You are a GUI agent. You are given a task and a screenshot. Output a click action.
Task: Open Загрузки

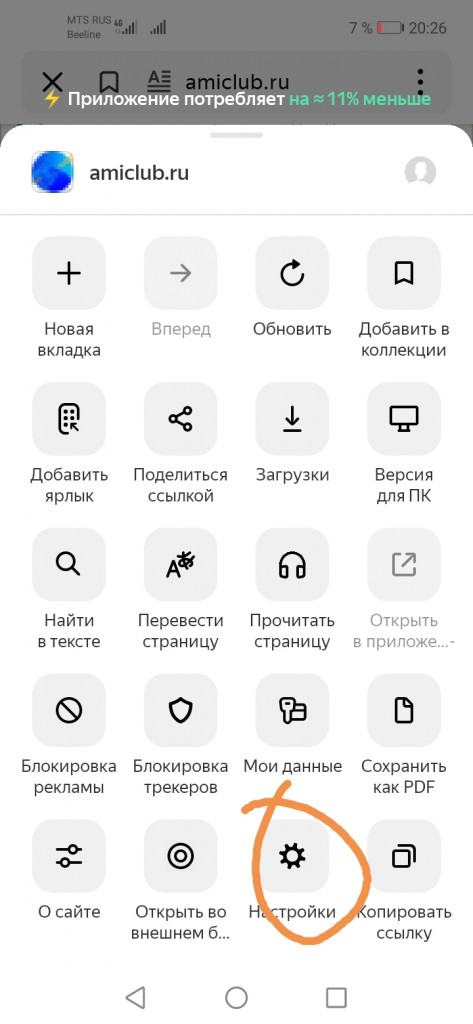click(292, 419)
